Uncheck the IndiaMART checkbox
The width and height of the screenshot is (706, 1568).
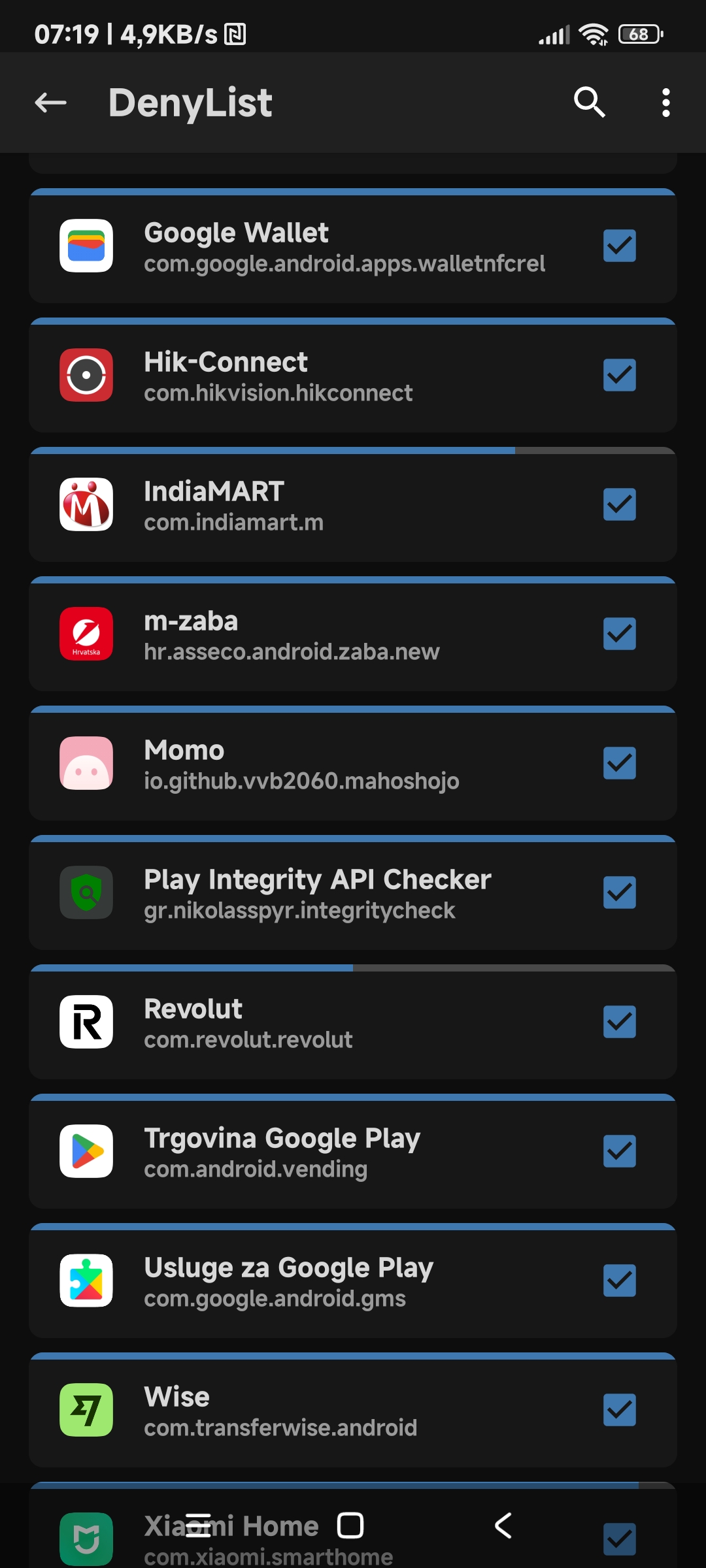click(619, 504)
